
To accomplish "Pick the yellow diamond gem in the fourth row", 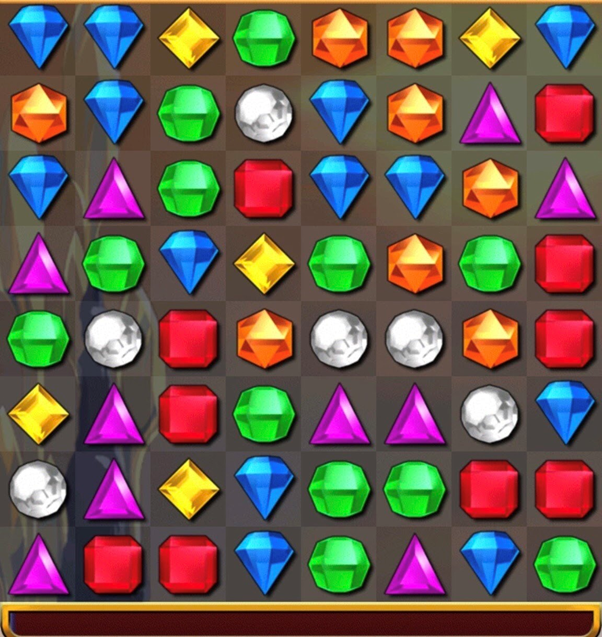I will [264, 263].
